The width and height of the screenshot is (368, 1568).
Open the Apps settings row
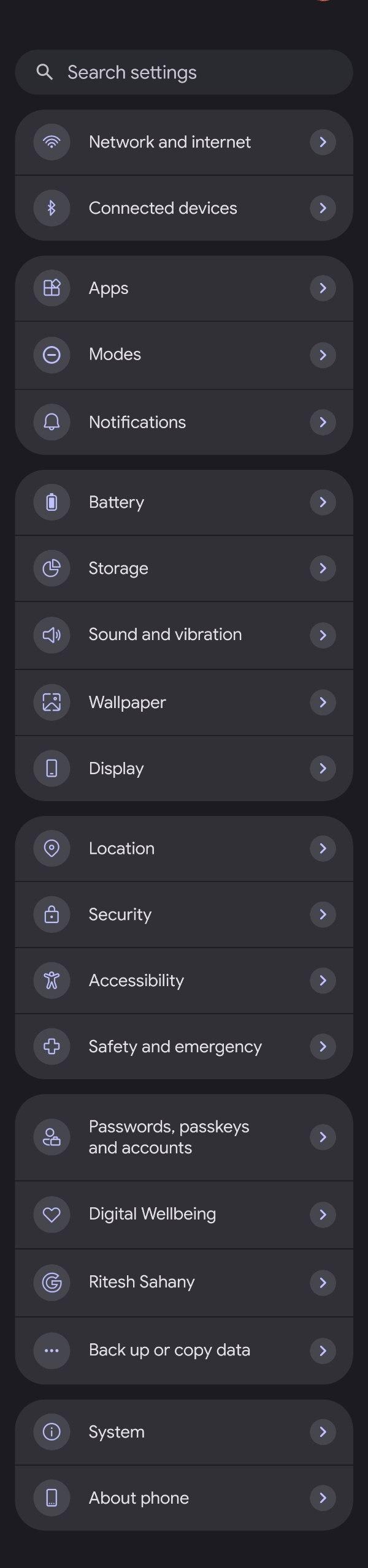184,288
